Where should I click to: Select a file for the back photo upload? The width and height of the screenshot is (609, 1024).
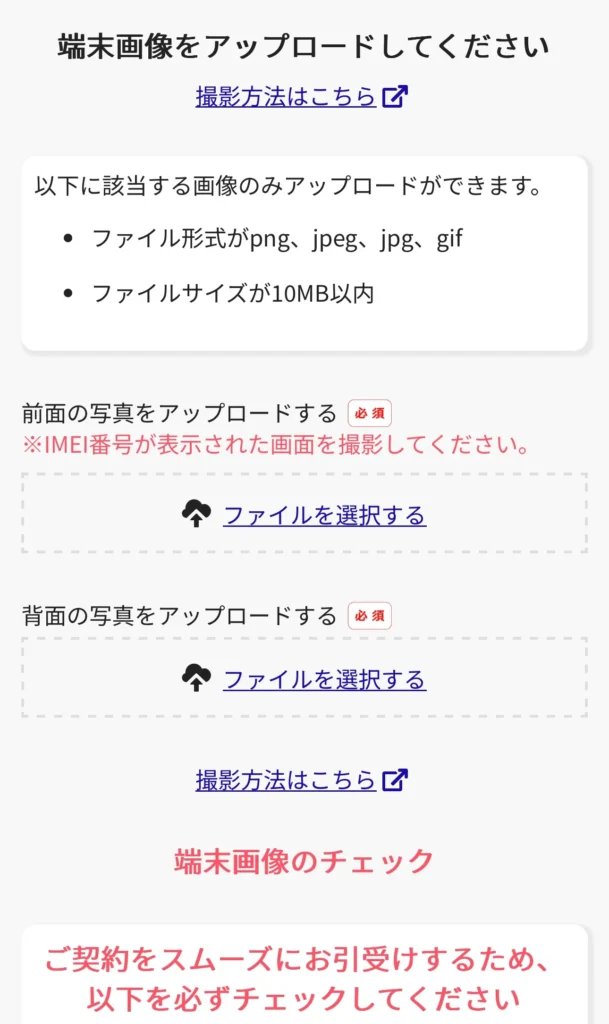[323, 680]
